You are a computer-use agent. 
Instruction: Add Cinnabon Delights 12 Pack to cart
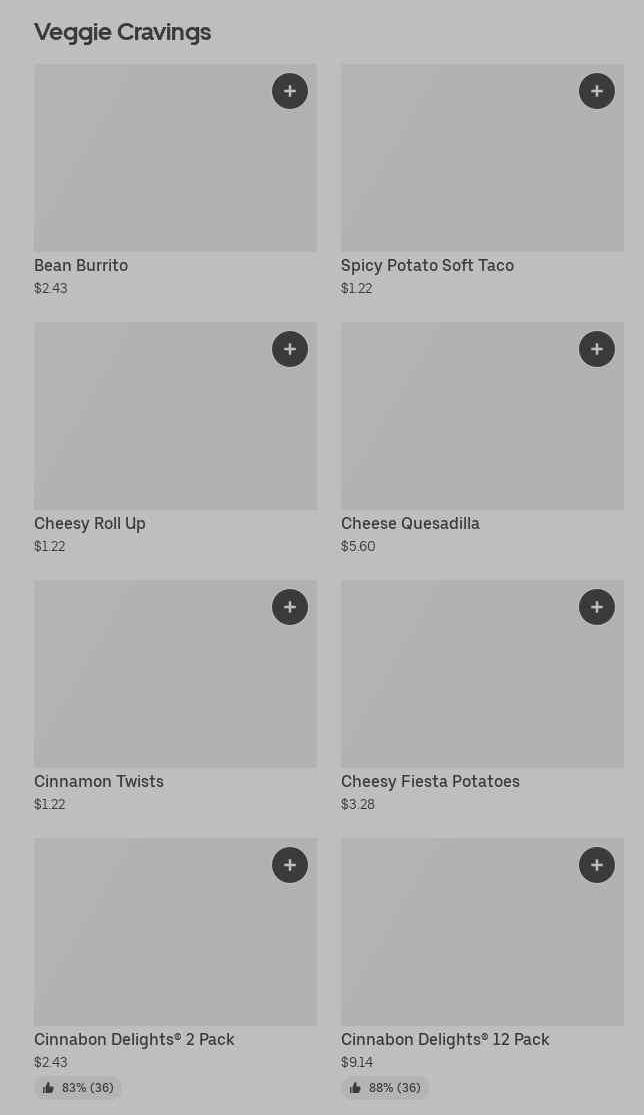pyautogui.click(x=597, y=865)
